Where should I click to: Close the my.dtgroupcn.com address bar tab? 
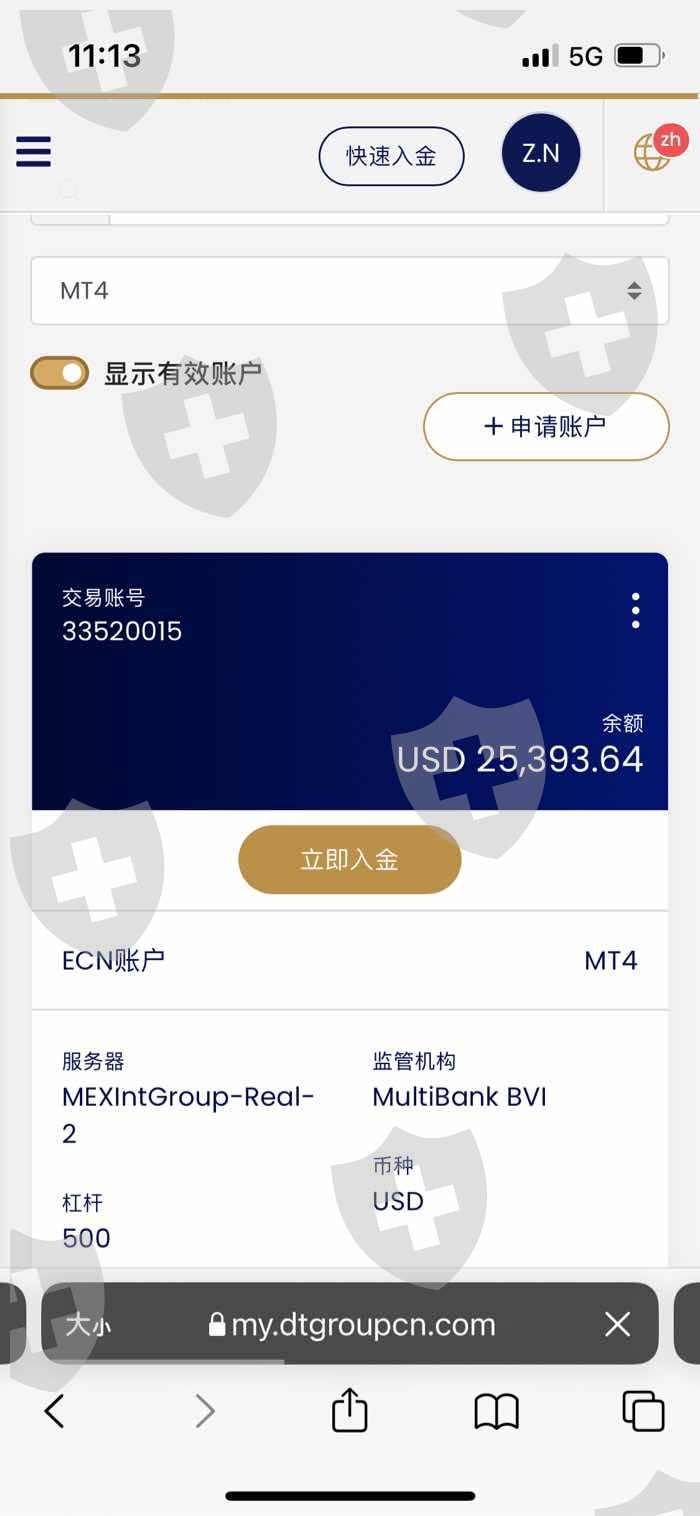tap(618, 1325)
